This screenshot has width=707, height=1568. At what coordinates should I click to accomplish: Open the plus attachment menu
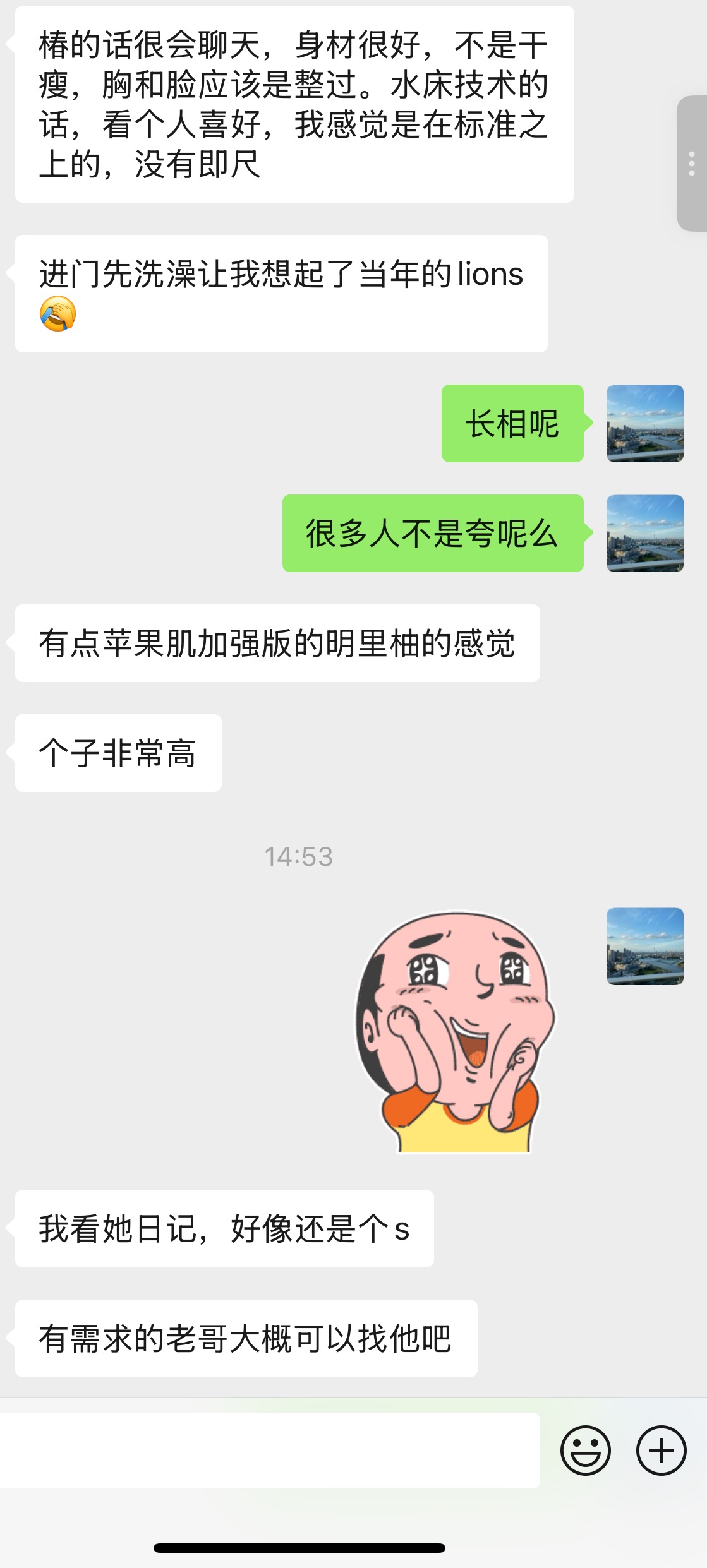point(661,1451)
